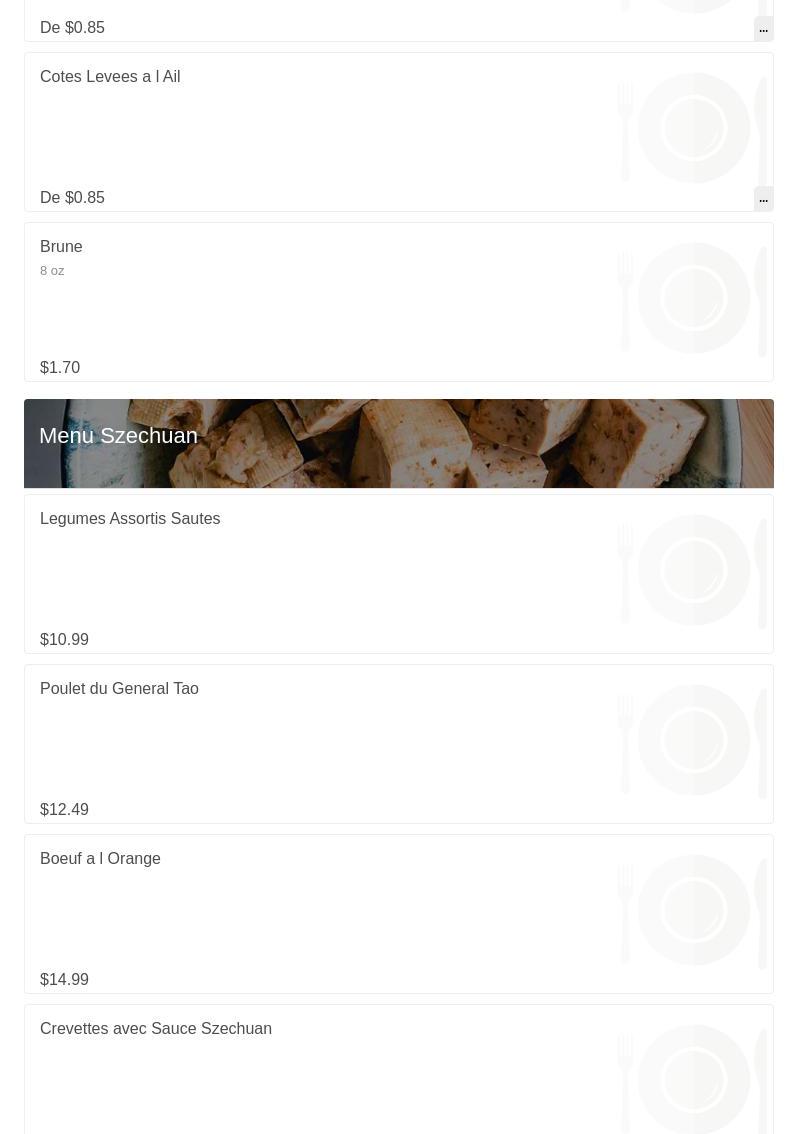Screen dimensions: 785x1134
Task: Select the Brune 8 oz item
Action: [61, 247]
